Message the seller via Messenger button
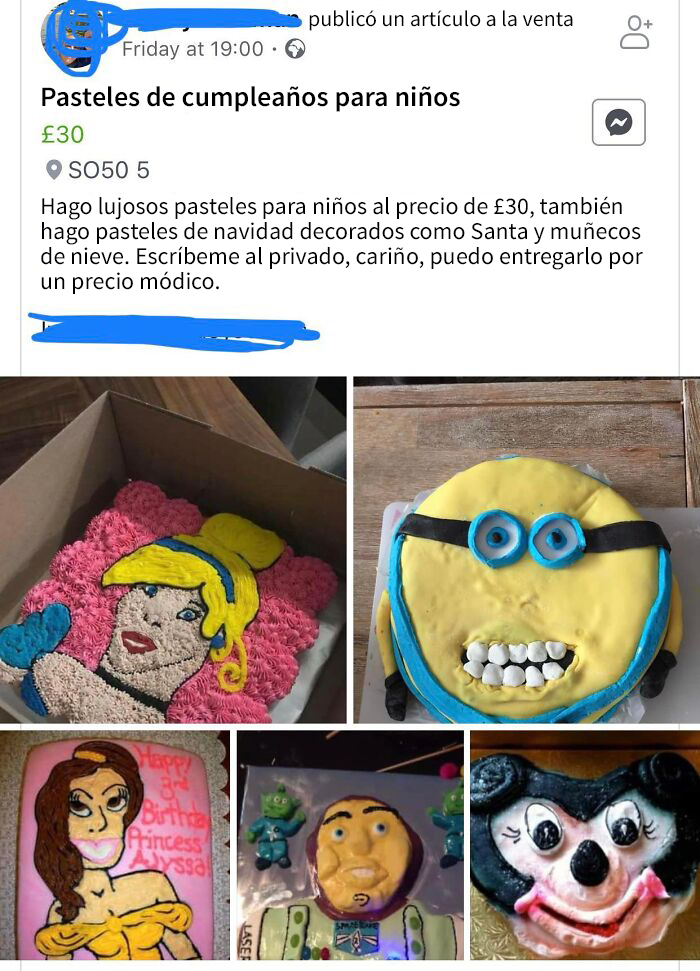Image resolution: width=700 pixels, height=971 pixels. (x=618, y=123)
